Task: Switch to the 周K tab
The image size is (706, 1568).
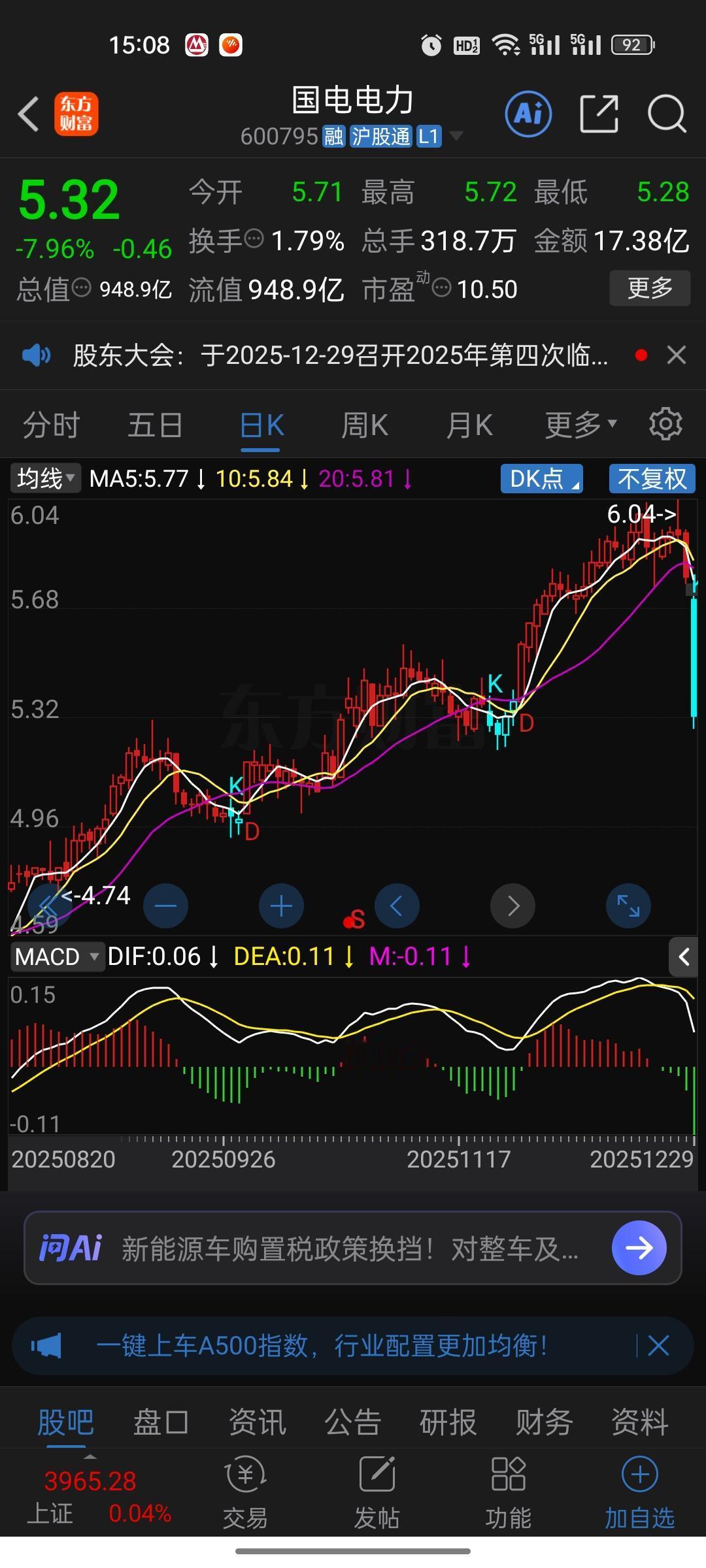Action: click(364, 423)
